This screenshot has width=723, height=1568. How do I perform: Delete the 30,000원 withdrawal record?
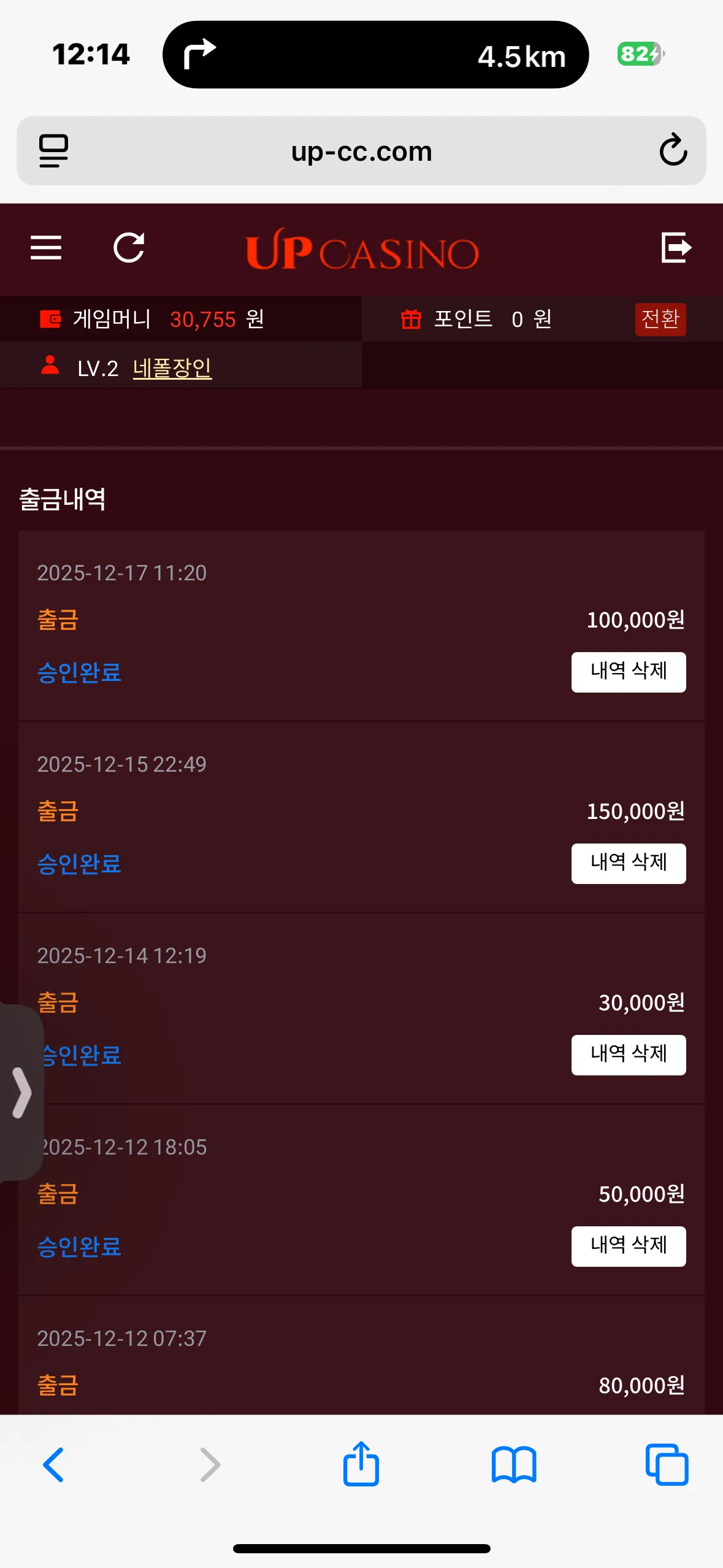(x=629, y=1055)
